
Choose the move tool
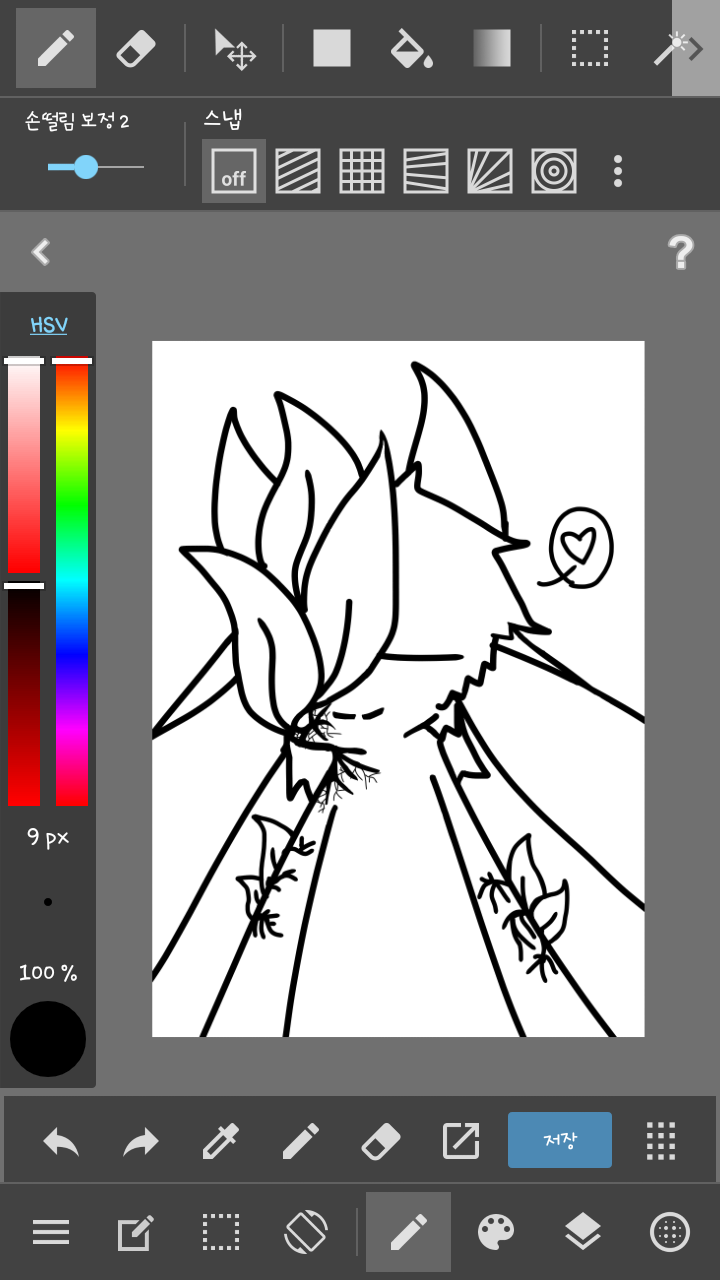click(235, 48)
